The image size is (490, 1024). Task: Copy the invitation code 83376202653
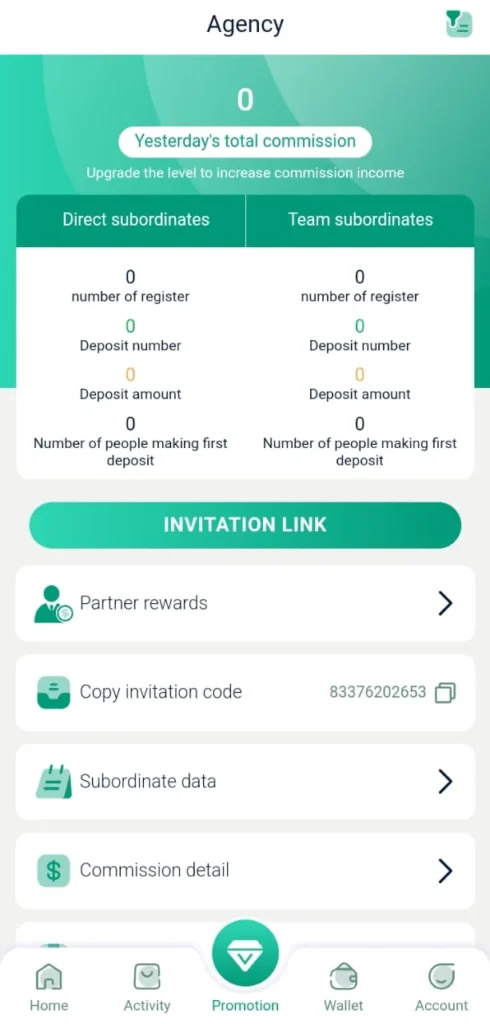tap(446, 692)
